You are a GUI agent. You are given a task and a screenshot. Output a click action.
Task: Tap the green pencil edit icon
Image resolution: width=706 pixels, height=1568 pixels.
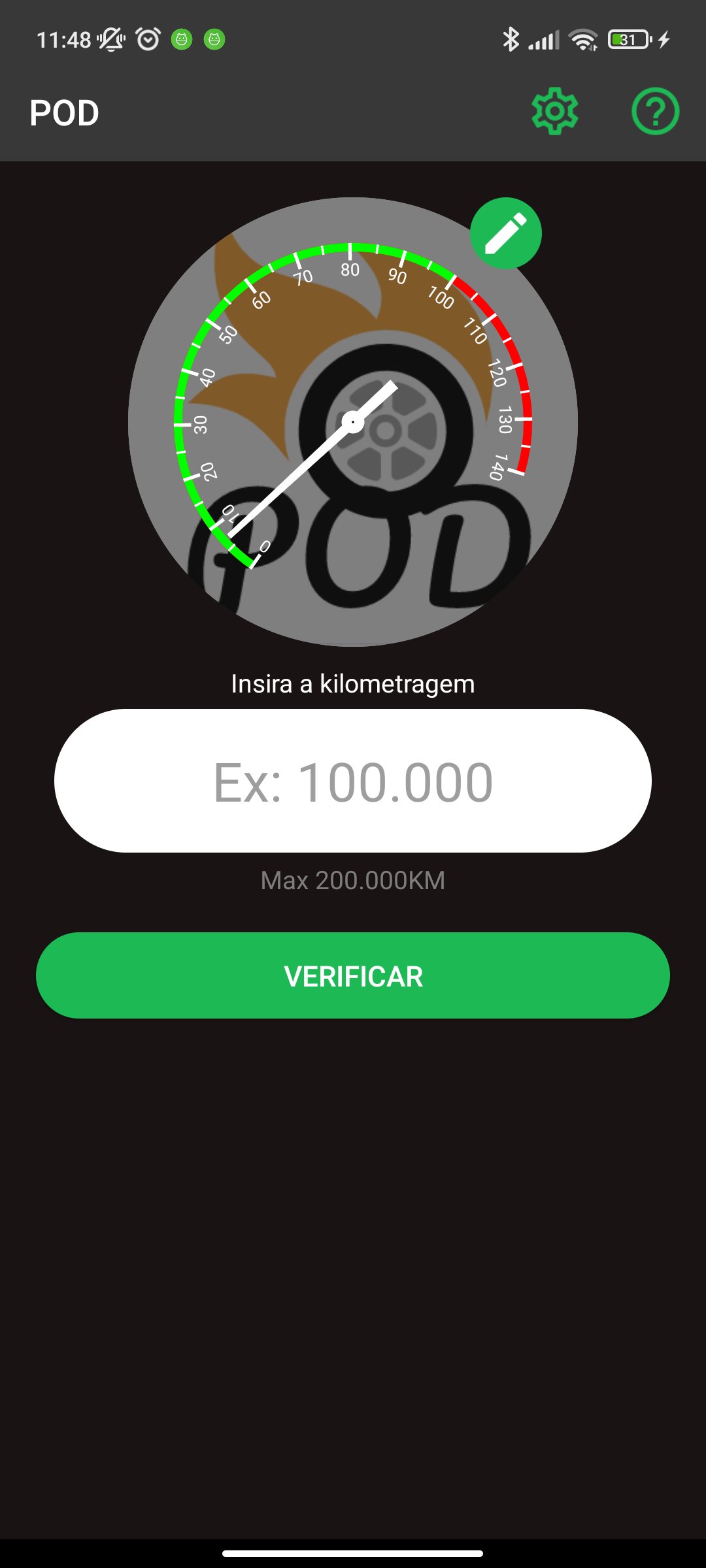click(x=507, y=233)
